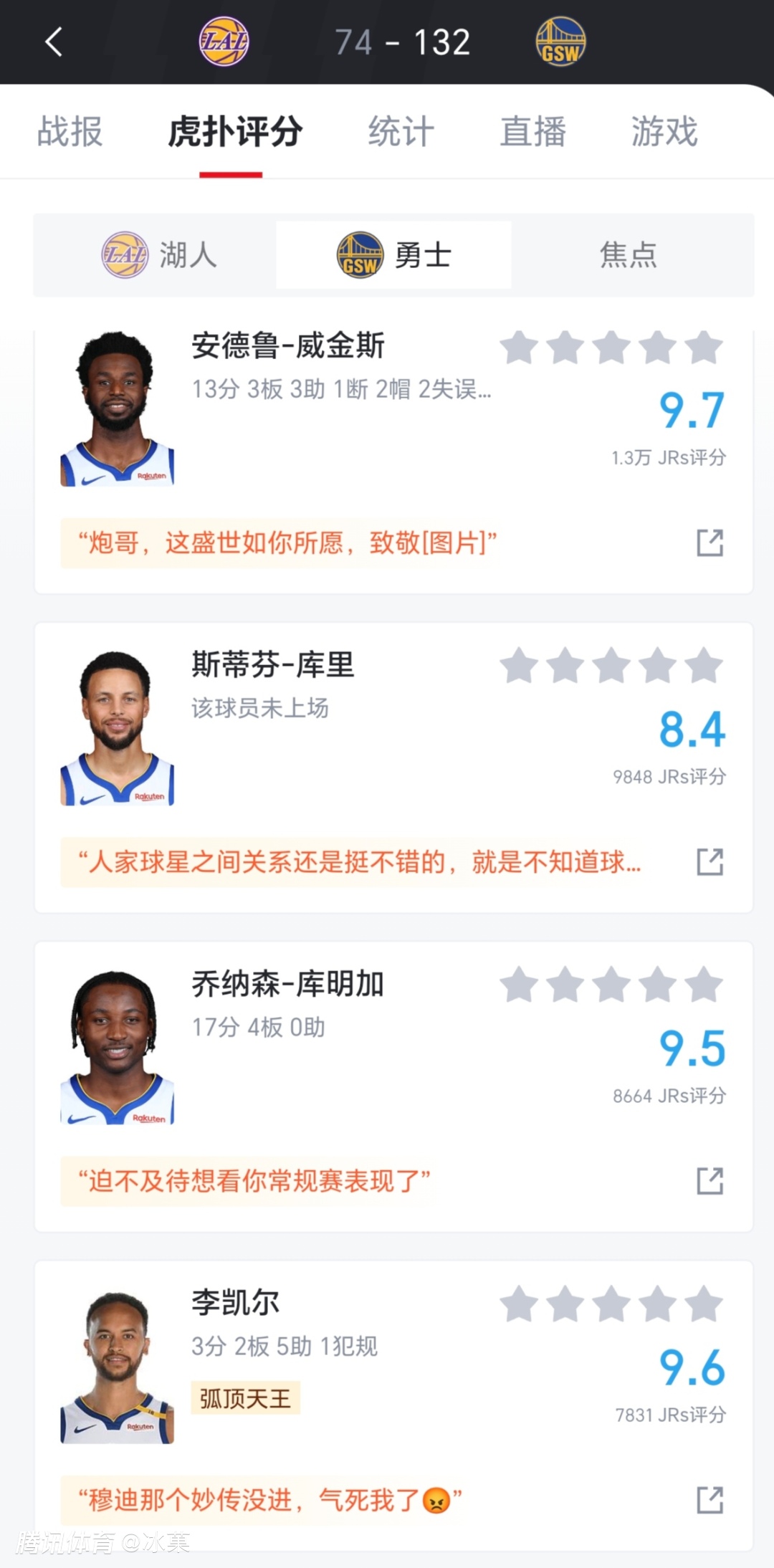Give 李凯尔 a one-star rating
774x1568 pixels.
[519, 1304]
